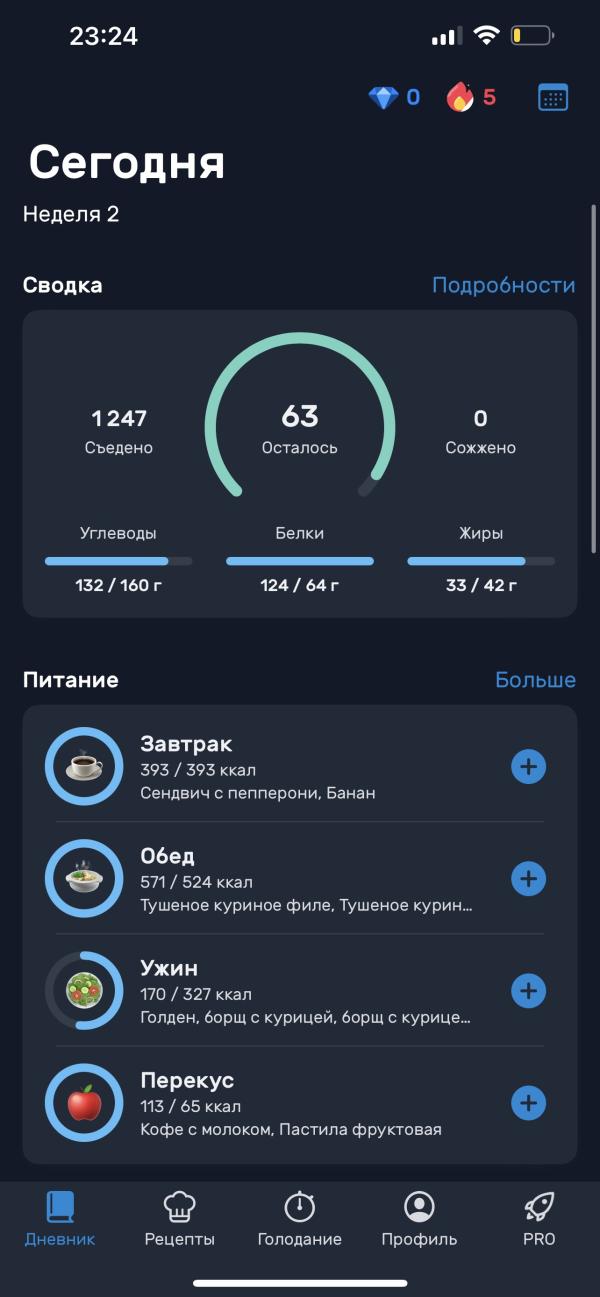View the Ужин meal entry
600x1297 pixels.
[300, 991]
